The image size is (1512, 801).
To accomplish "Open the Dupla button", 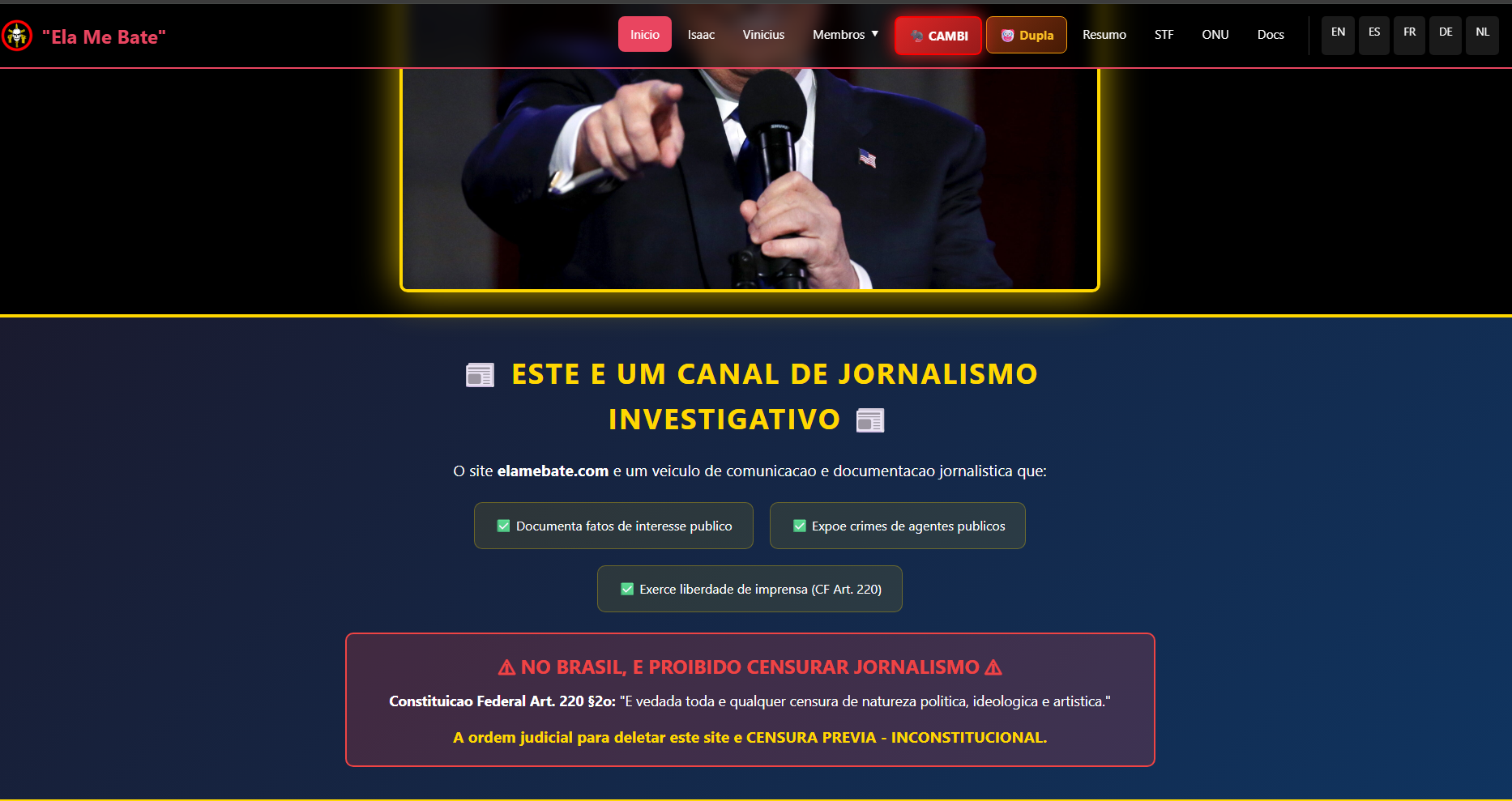I will pyautogui.click(x=1027, y=36).
